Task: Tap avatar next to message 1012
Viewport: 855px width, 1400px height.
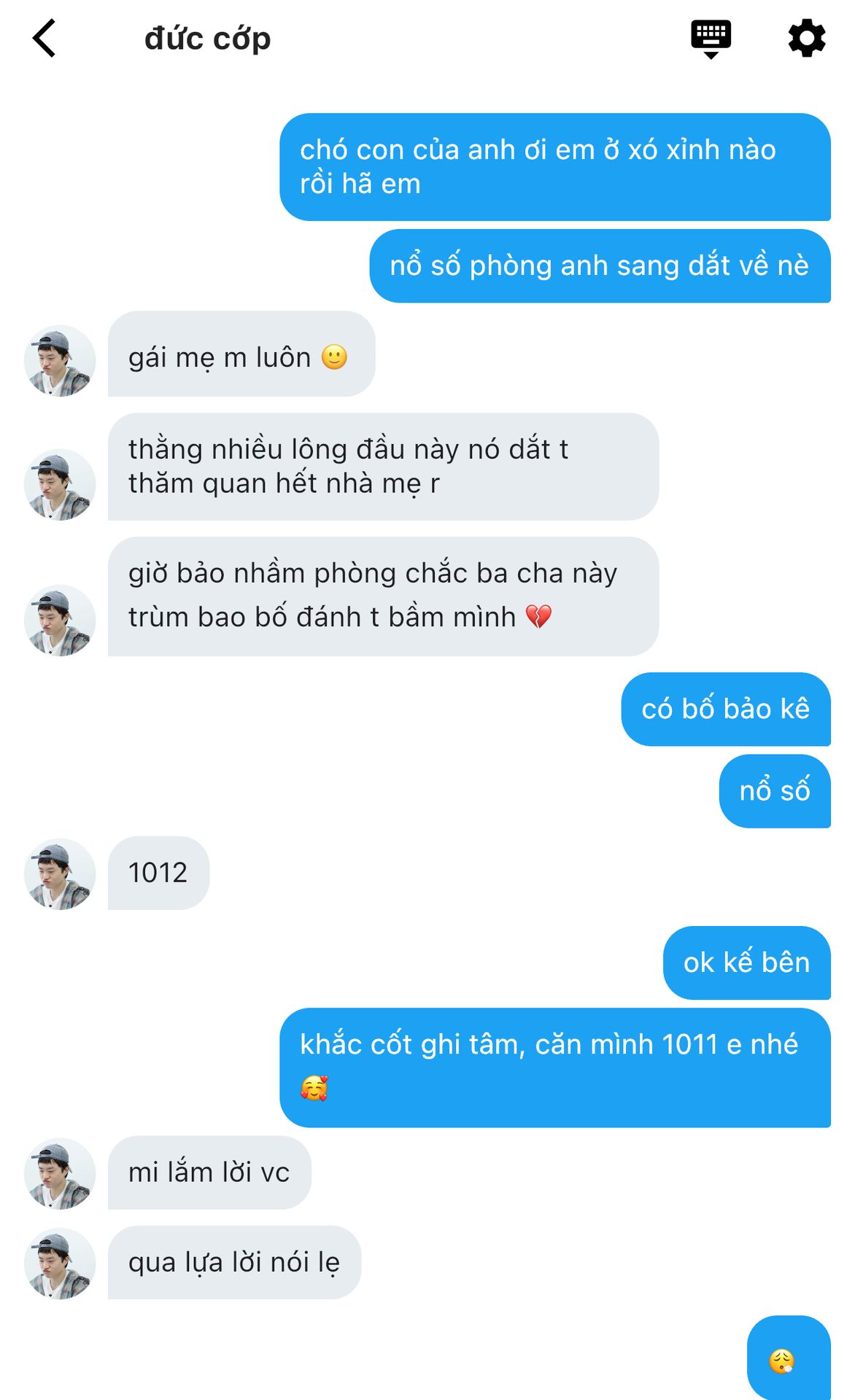Action: (60, 874)
